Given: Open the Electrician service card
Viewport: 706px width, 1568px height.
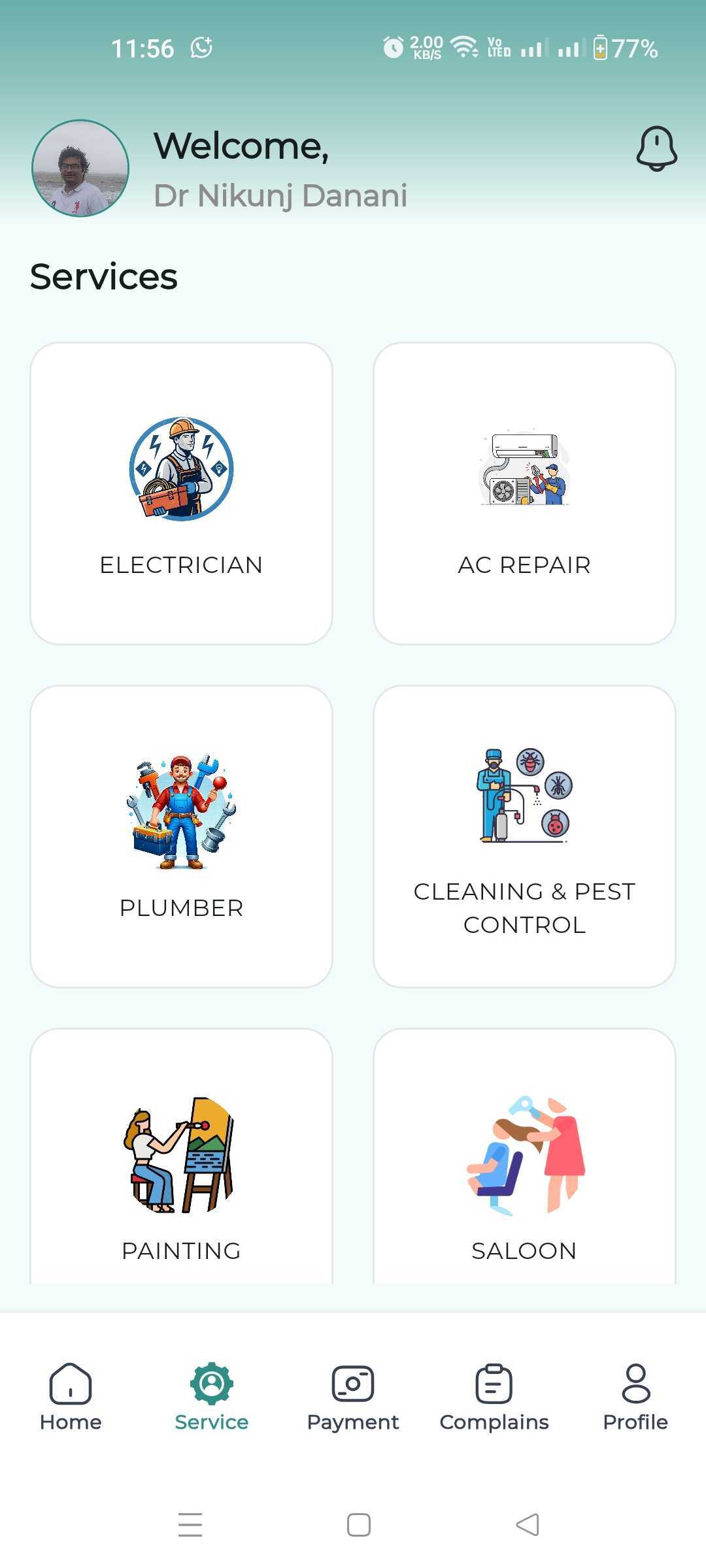Looking at the screenshot, I should click(x=181, y=493).
